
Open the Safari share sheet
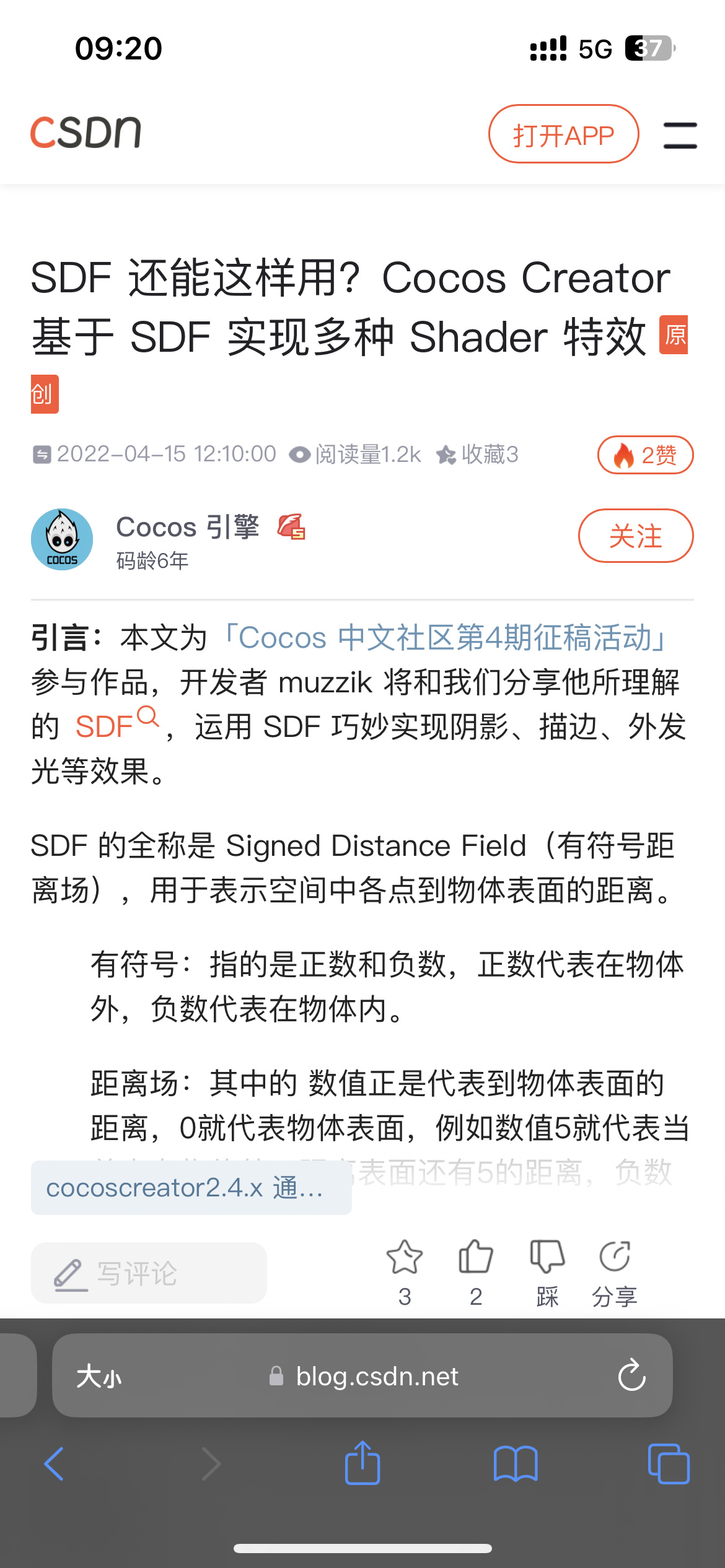pos(362,1463)
